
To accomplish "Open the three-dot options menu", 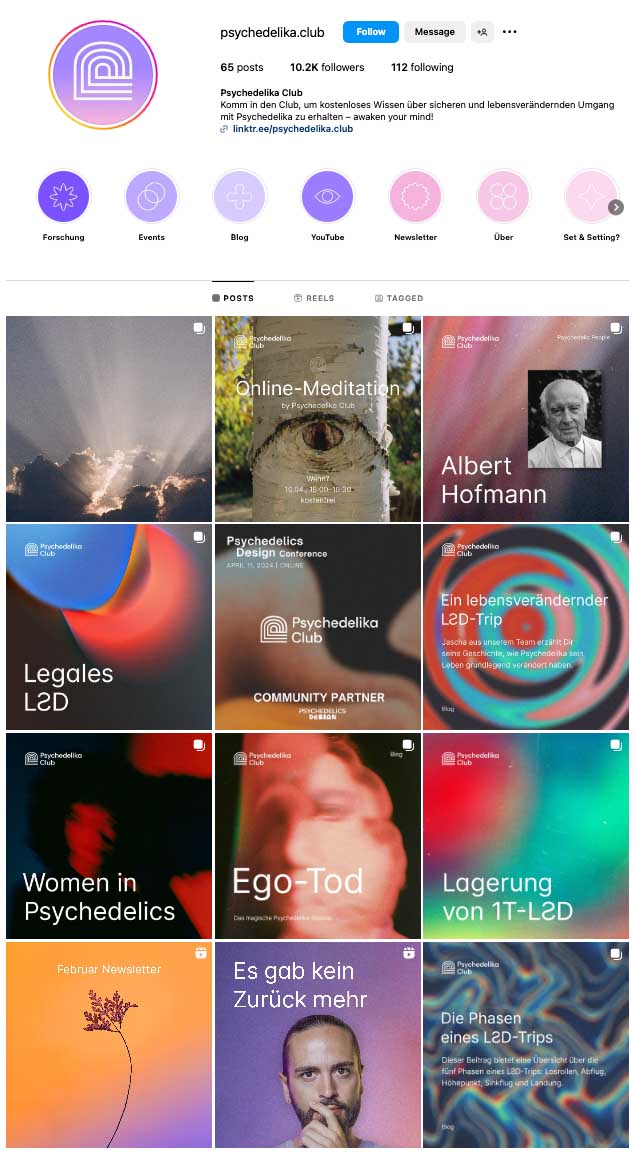I will (x=510, y=32).
